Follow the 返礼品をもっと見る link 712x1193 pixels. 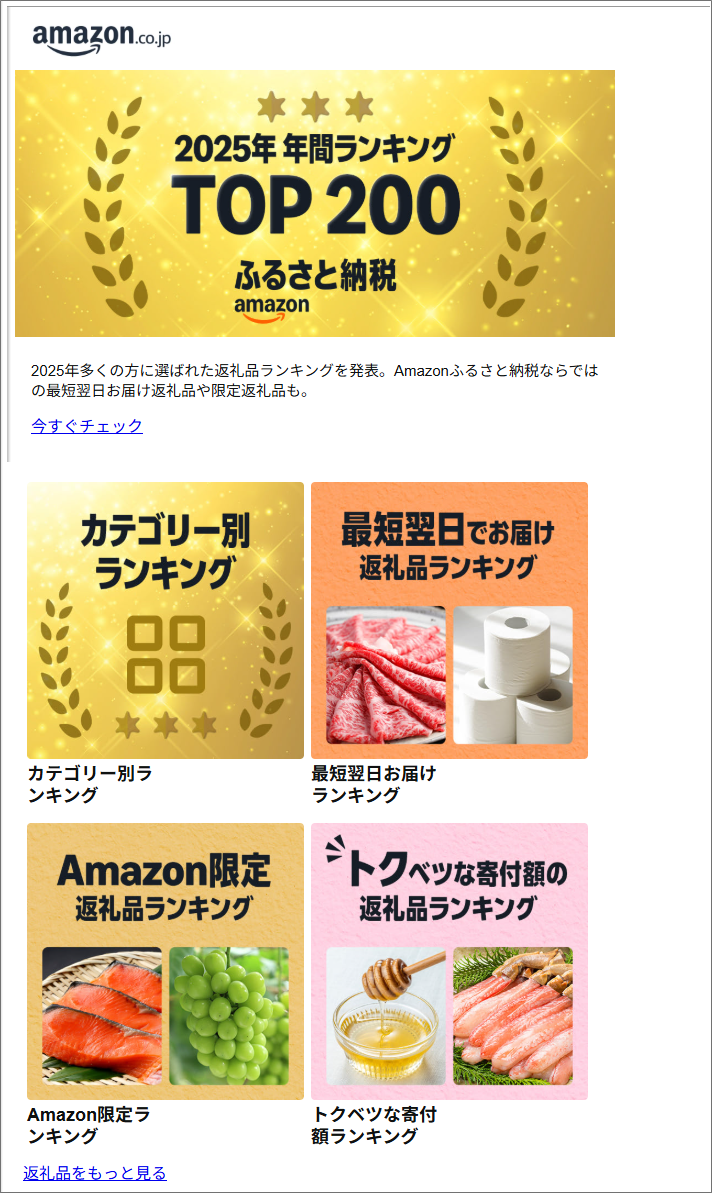[x=95, y=1173]
